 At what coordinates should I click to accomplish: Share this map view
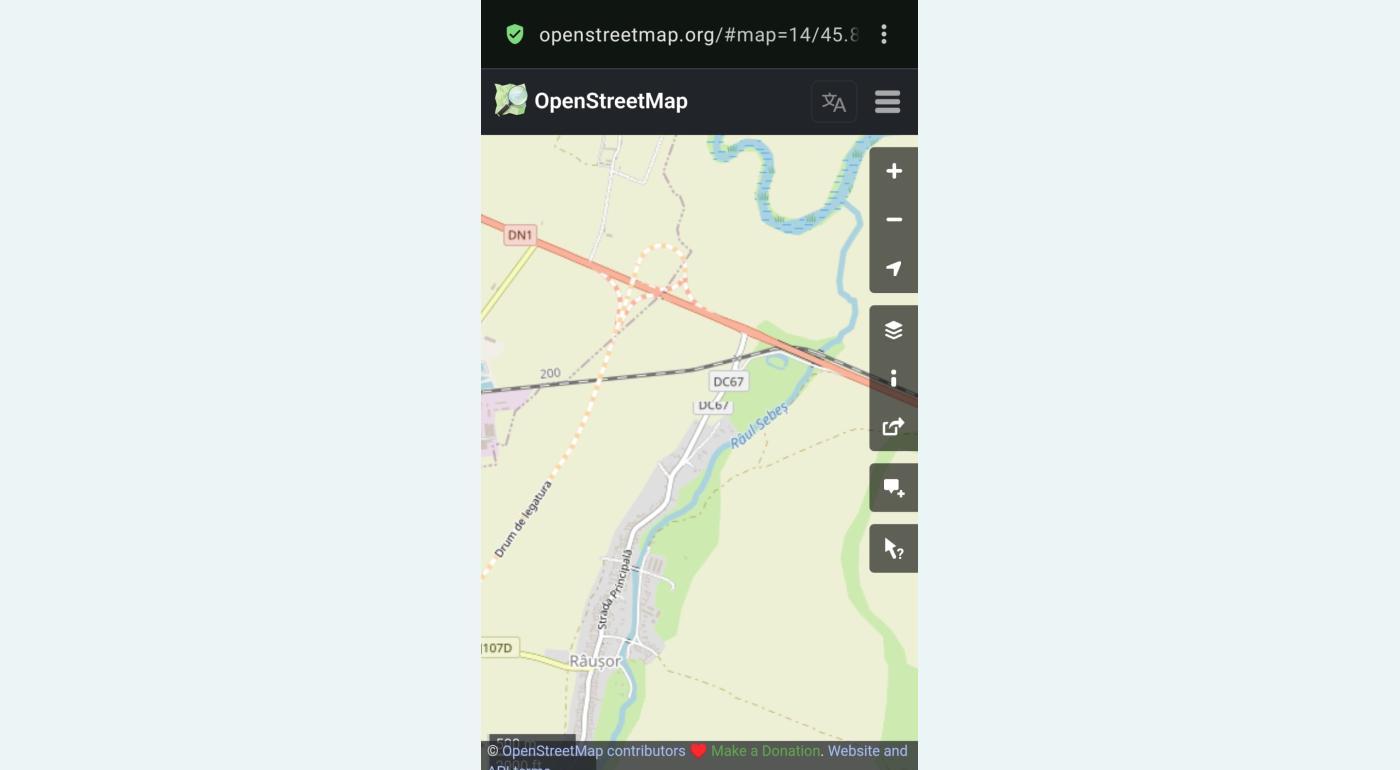click(x=894, y=427)
